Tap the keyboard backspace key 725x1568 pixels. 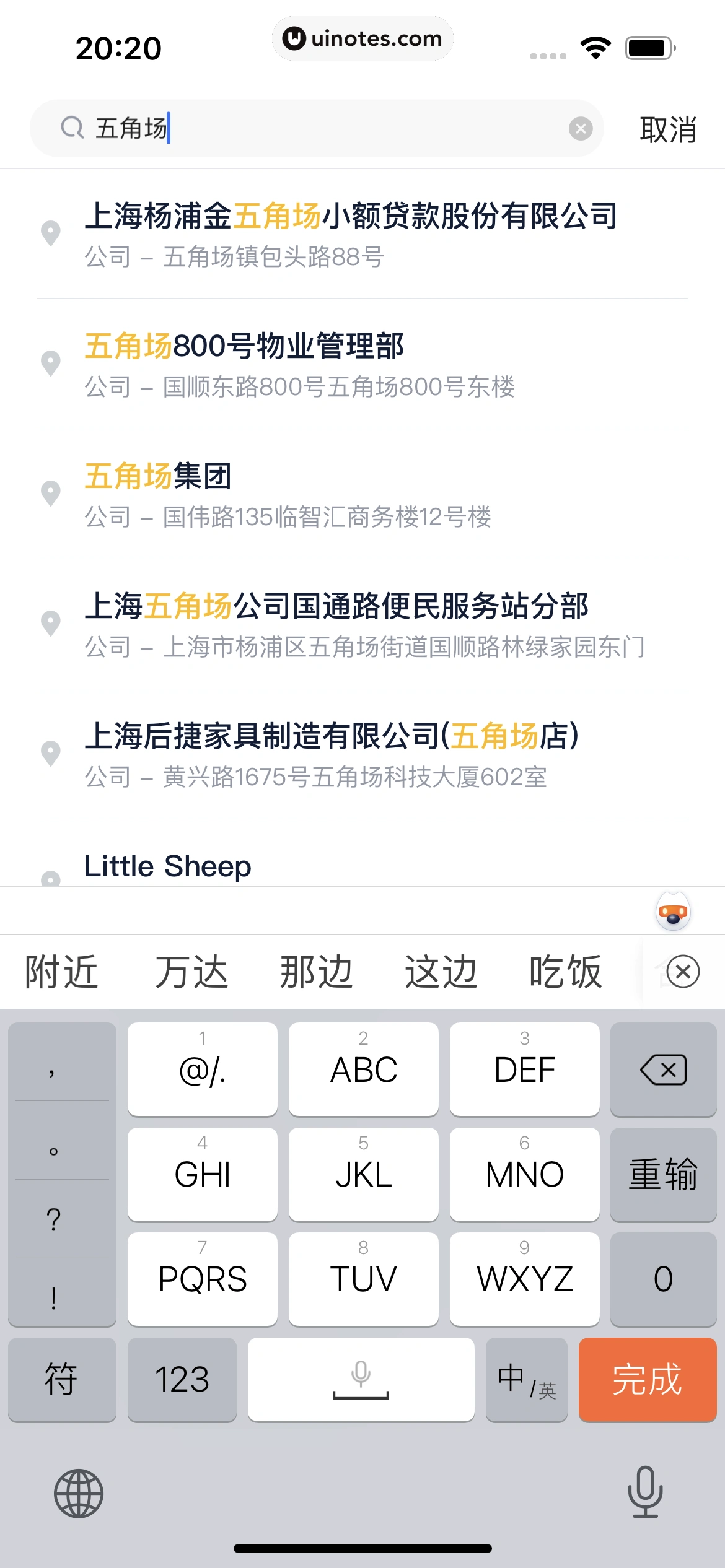(x=663, y=1069)
